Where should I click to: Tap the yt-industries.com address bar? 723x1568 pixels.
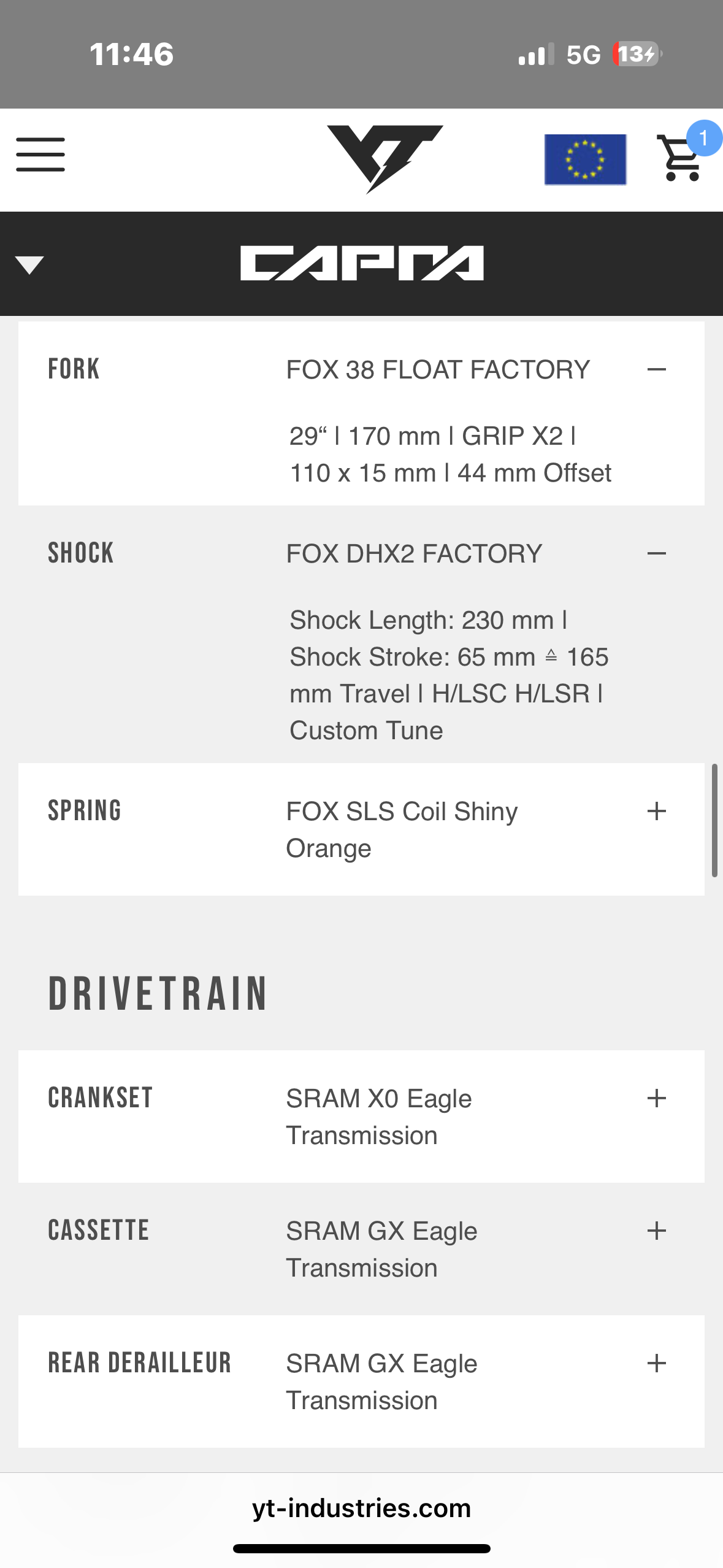pos(361,1508)
